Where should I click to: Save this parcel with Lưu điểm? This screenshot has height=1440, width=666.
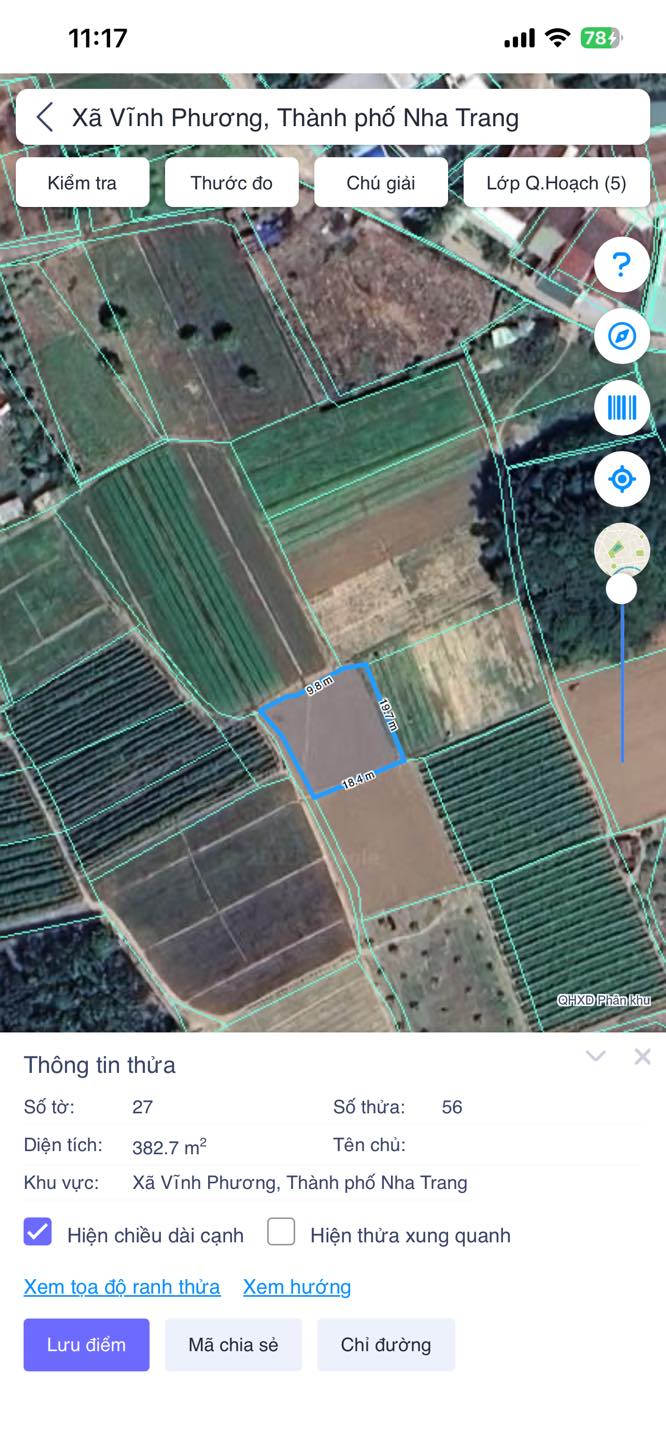87,1344
